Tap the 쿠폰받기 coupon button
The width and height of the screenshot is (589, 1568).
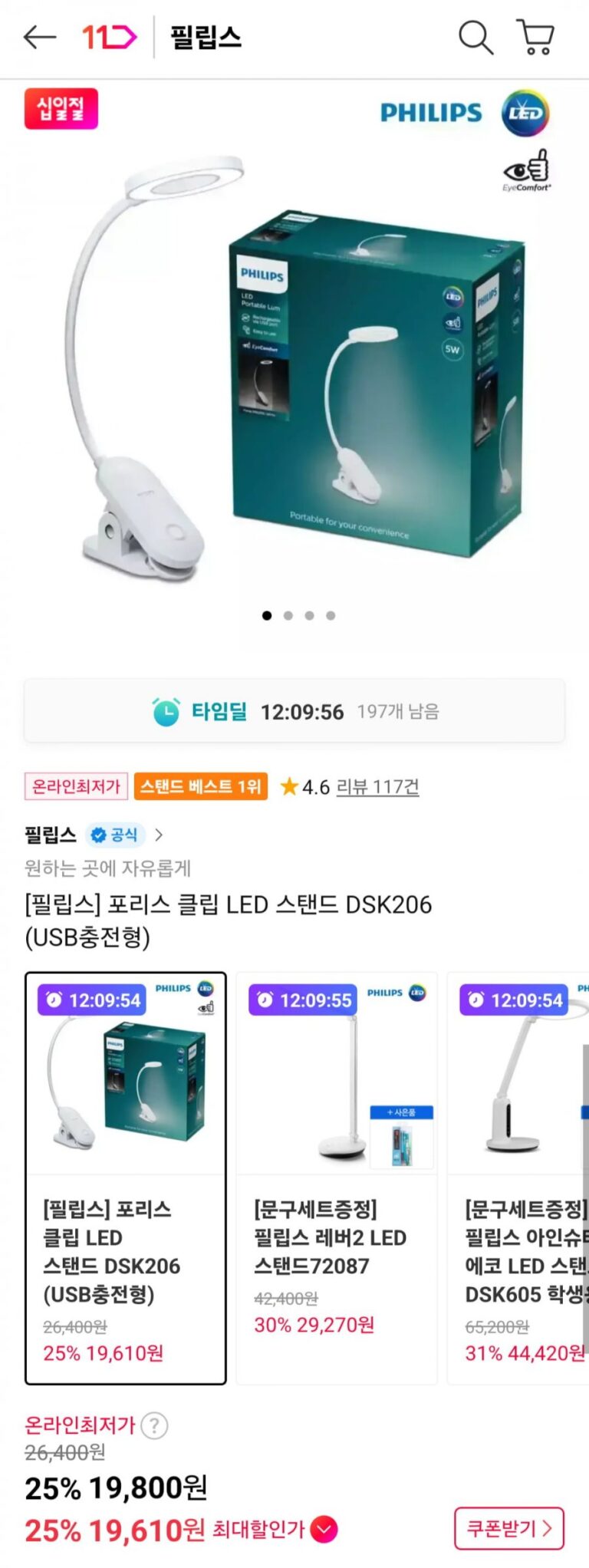point(508,1528)
